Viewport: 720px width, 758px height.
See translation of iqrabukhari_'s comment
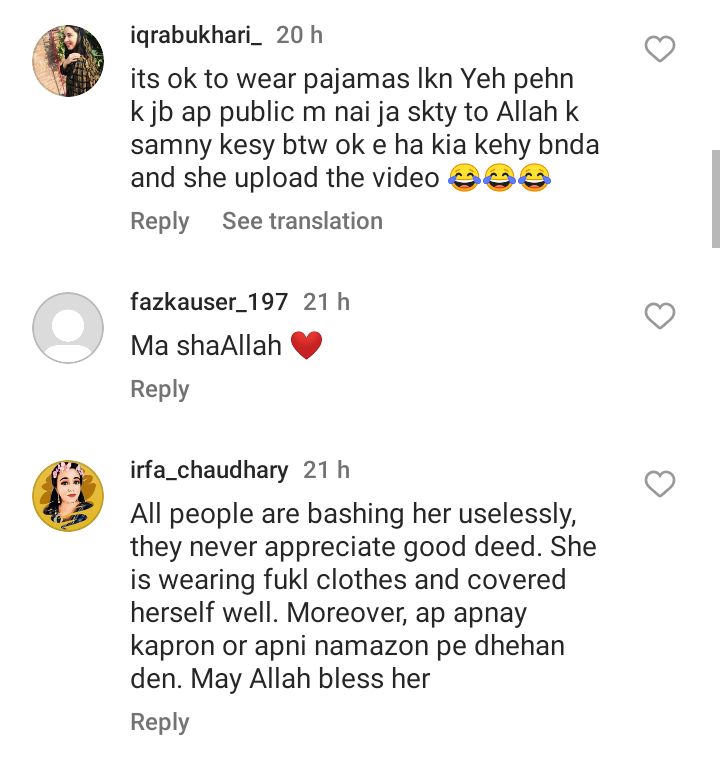302,221
